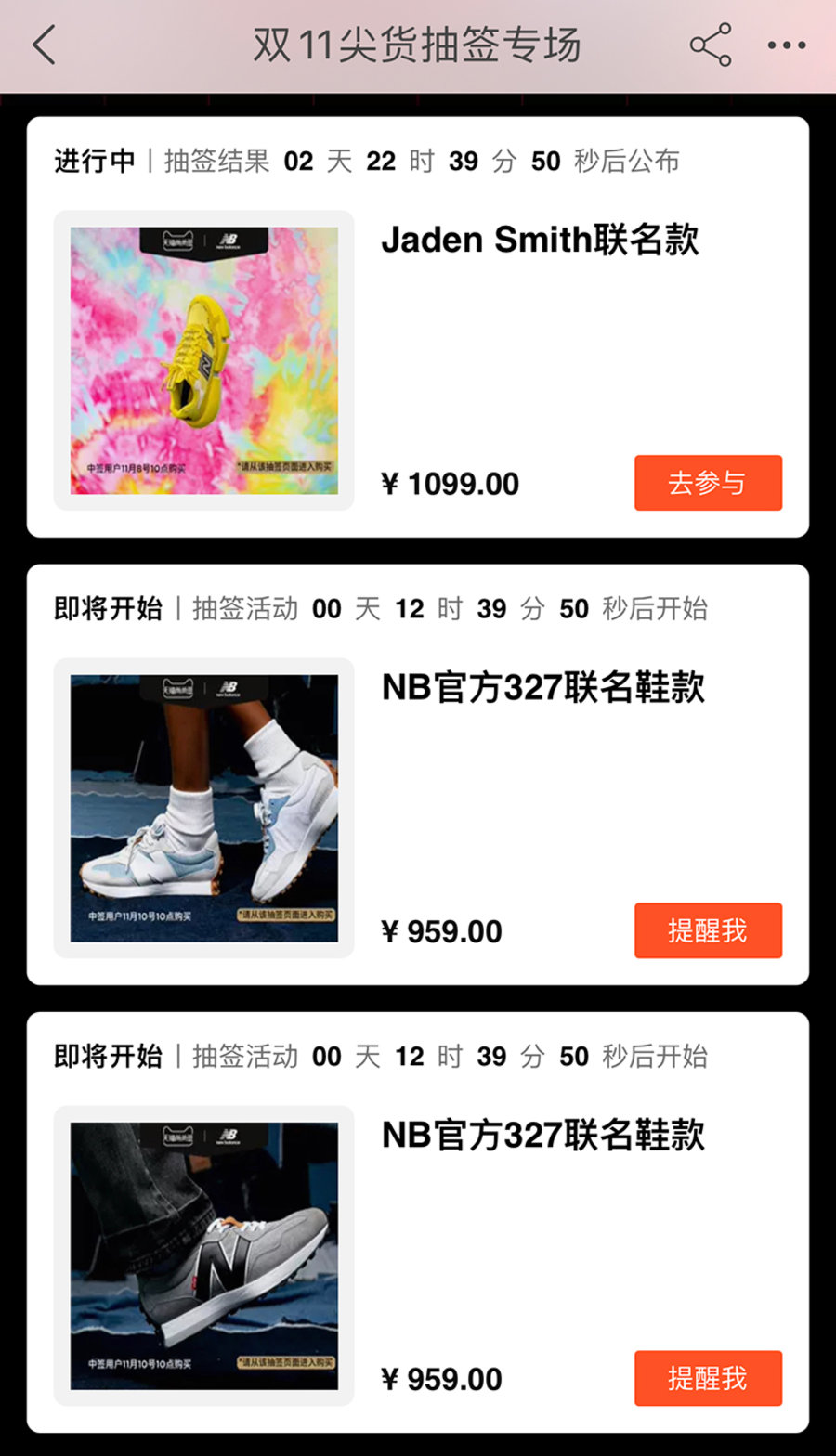Share this lottery page
This screenshot has width=836, height=1456.
[x=711, y=45]
